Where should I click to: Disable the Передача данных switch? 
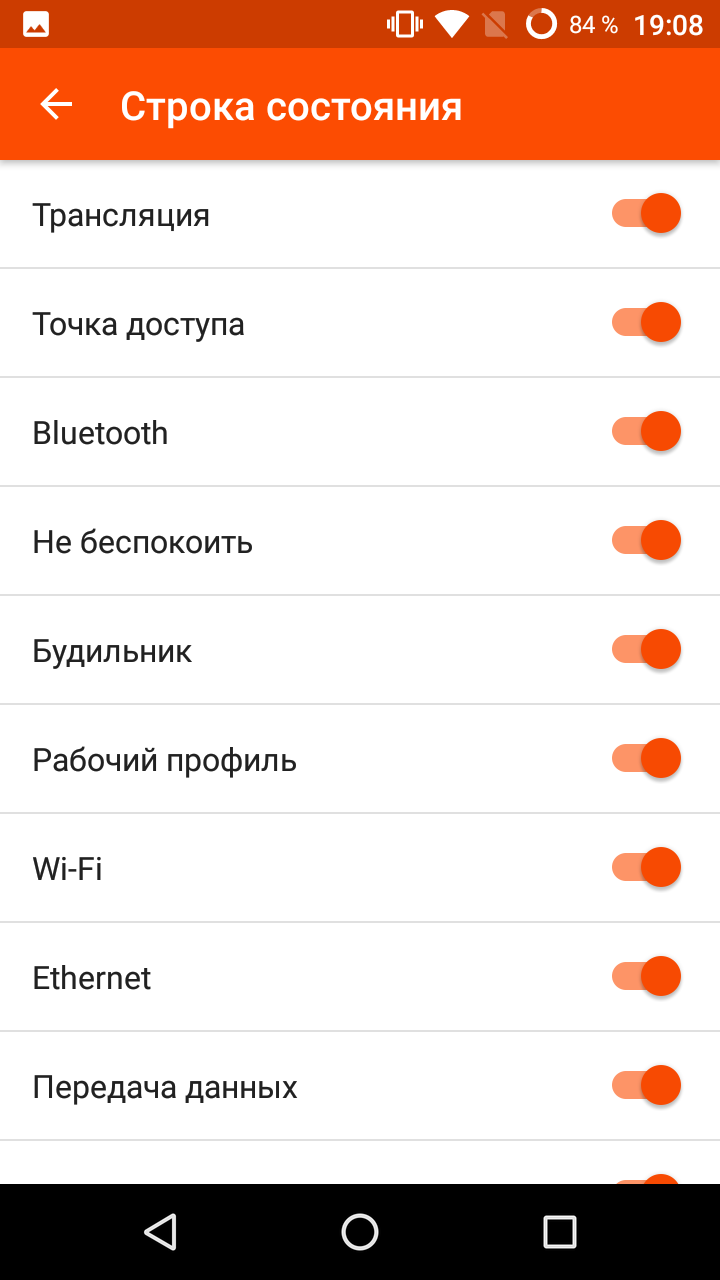(x=646, y=1086)
